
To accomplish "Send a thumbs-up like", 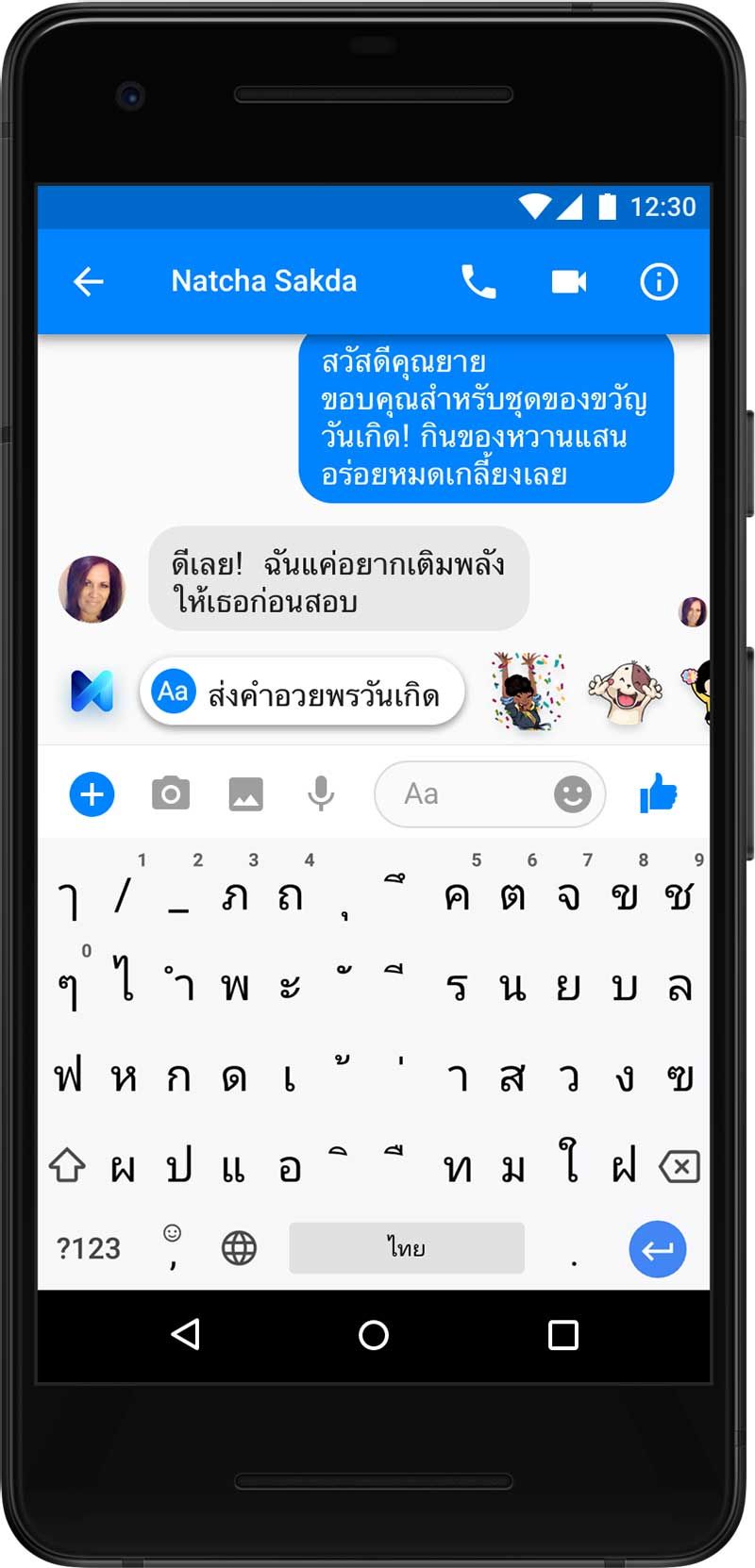I will 659,793.
